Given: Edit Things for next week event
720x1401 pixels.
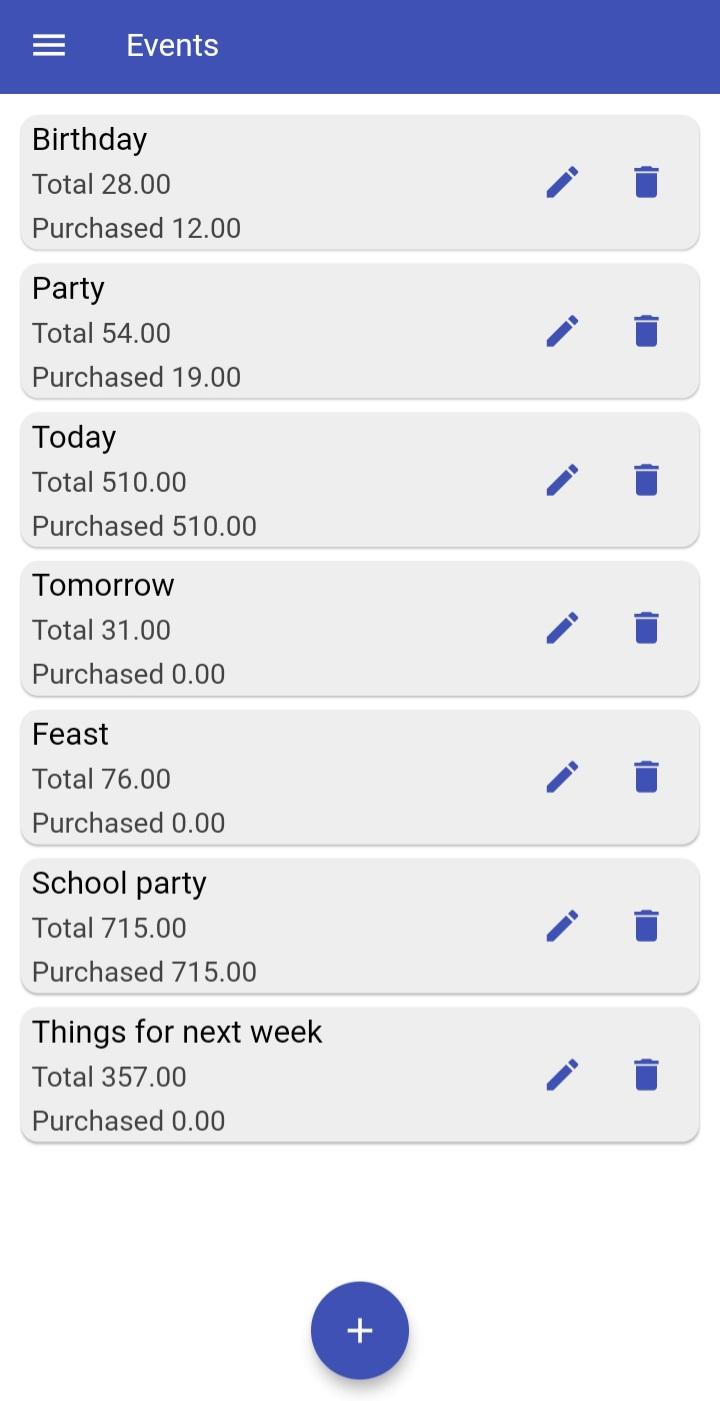Looking at the screenshot, I should (563, 1075).
